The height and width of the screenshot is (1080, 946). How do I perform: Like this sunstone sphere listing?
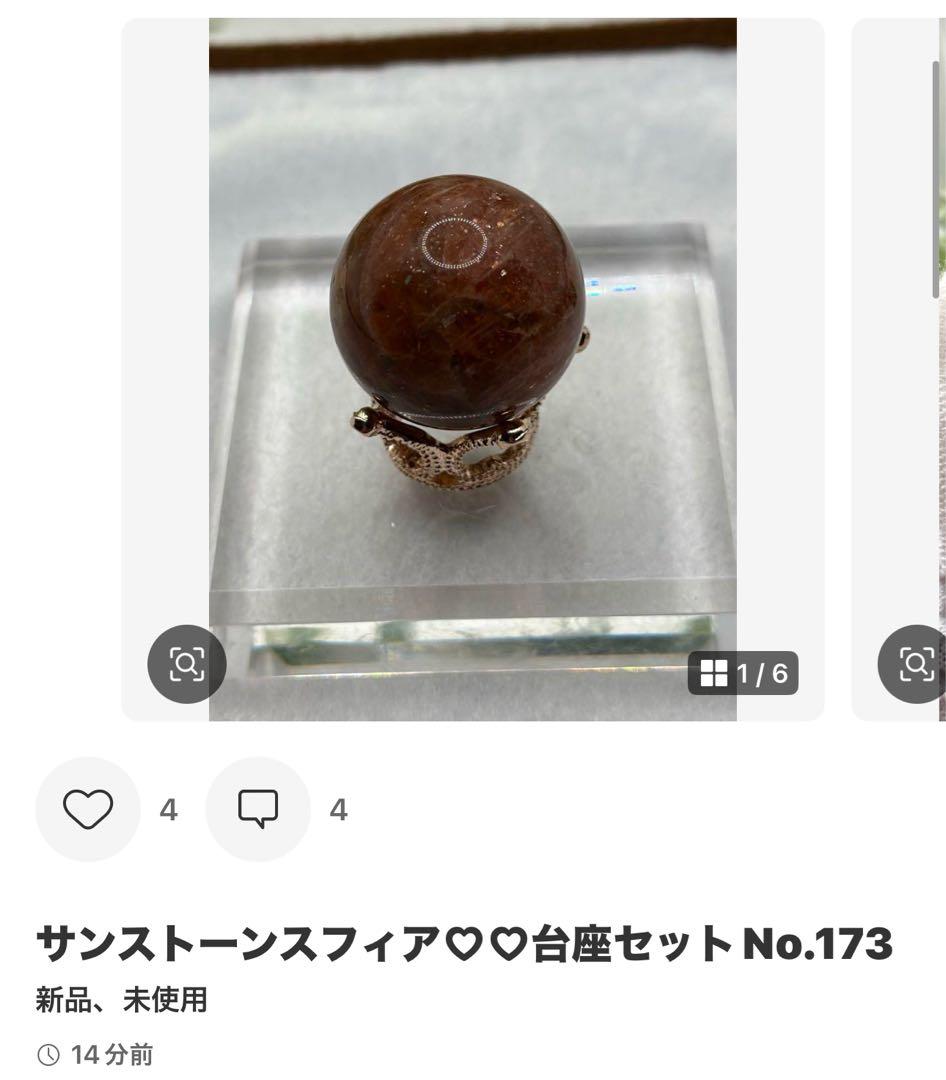88,809
